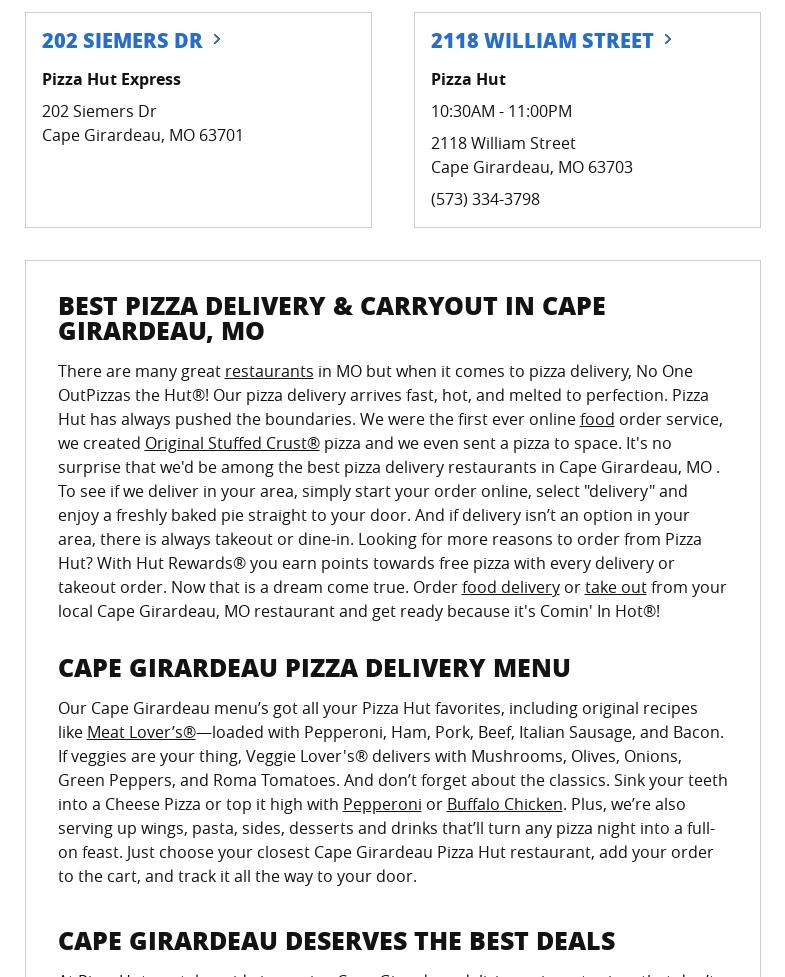The height and width of the screenshot is (977, 785).
Task: Open the 2118 William Street store page
Action: tap(542, 40)
